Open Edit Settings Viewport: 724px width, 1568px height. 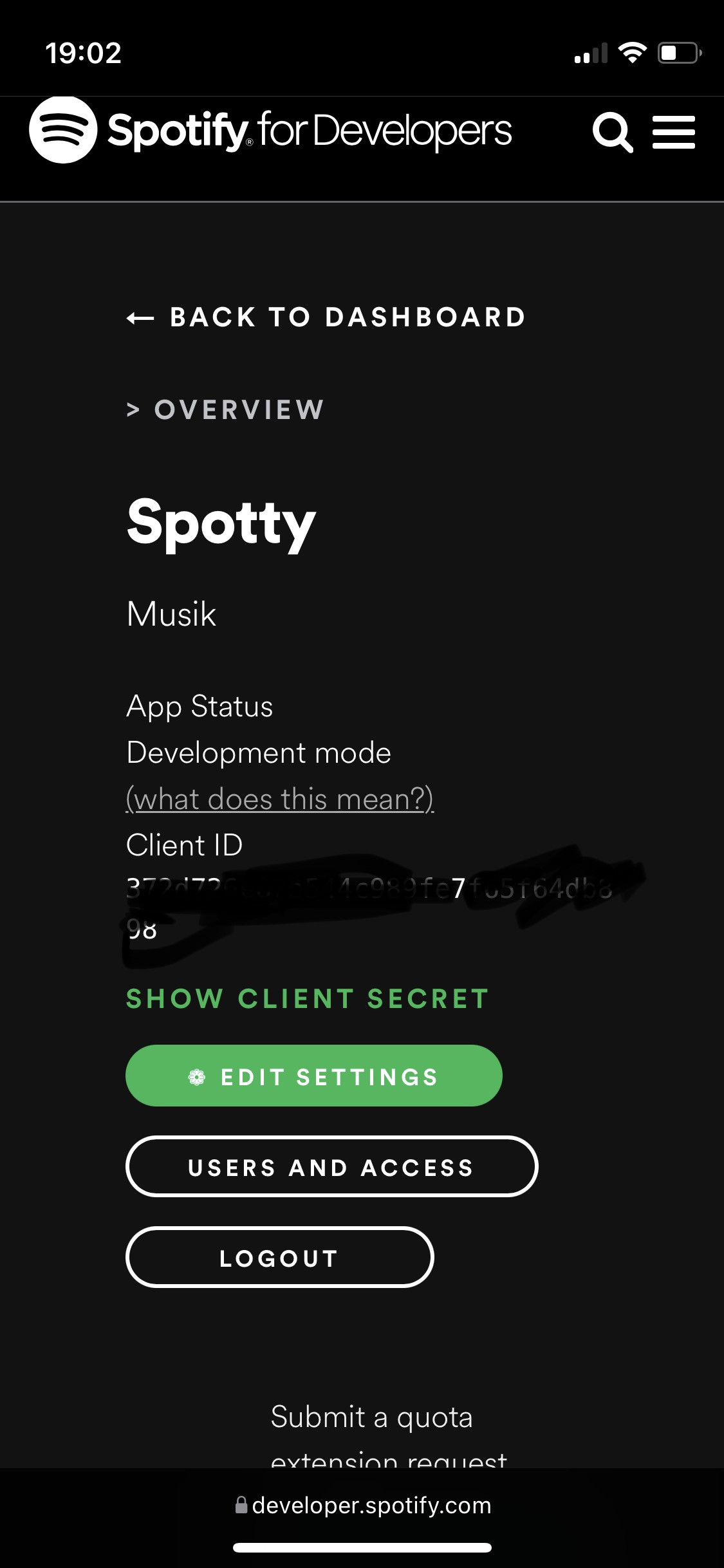click(x=313, y=1076)
